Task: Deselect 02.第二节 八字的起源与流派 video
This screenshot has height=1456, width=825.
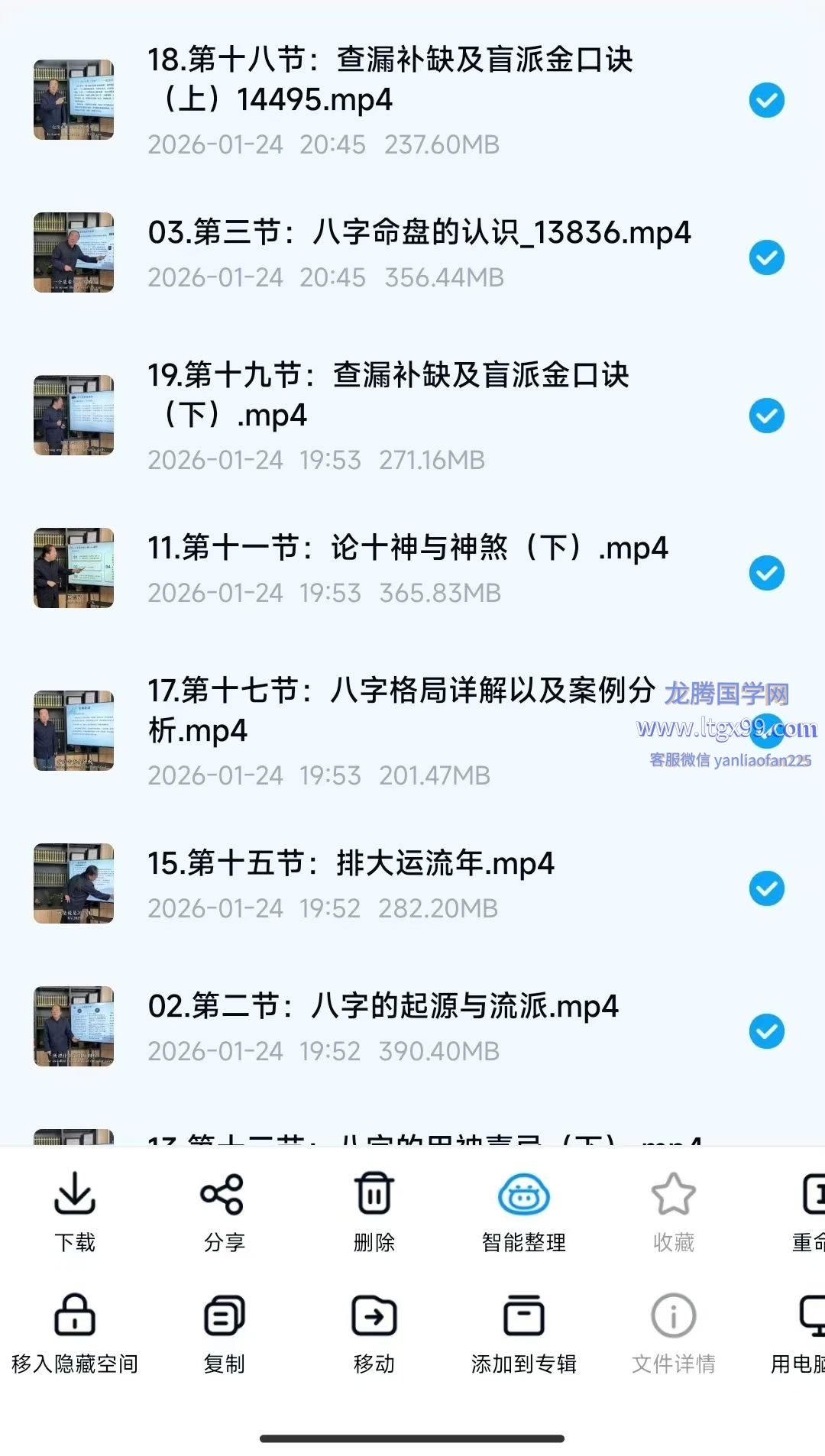Action: (x=766, y=1031)
